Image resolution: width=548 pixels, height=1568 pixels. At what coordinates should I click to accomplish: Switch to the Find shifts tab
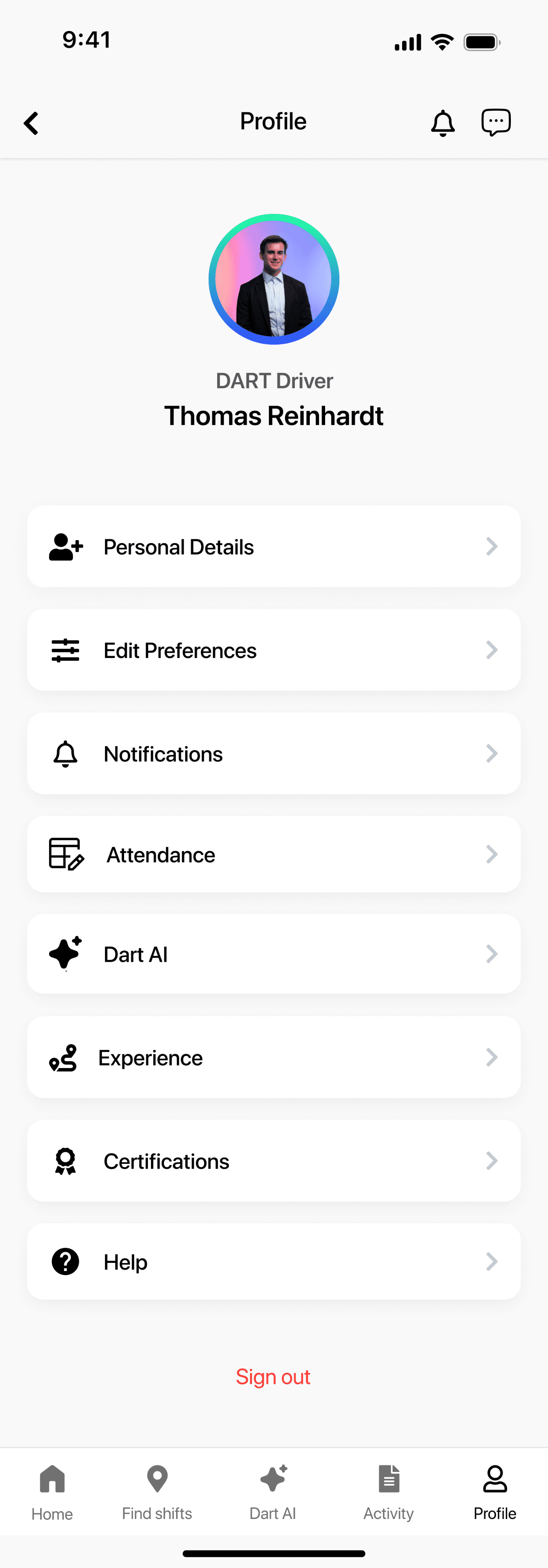point(157,1492)
